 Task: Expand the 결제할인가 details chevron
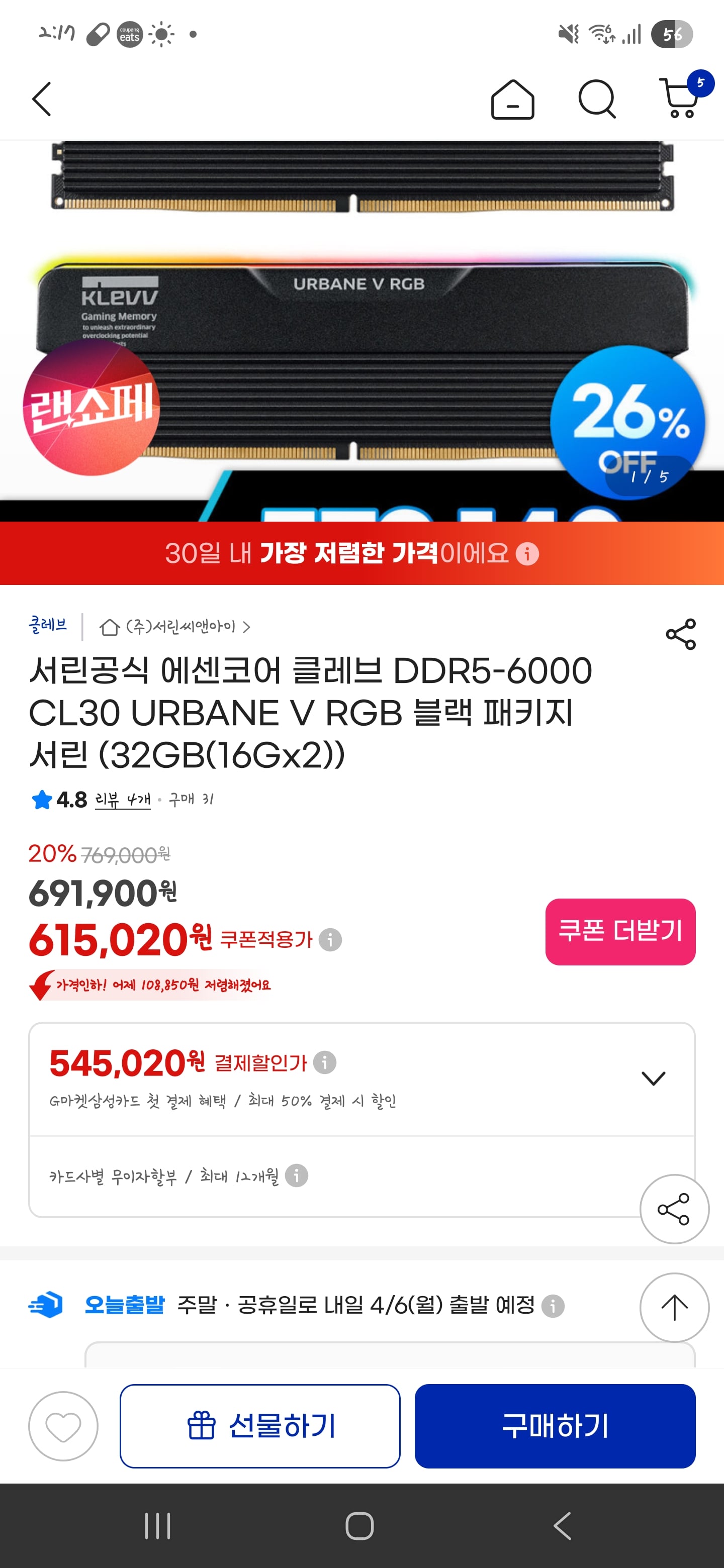(654, 1078)
